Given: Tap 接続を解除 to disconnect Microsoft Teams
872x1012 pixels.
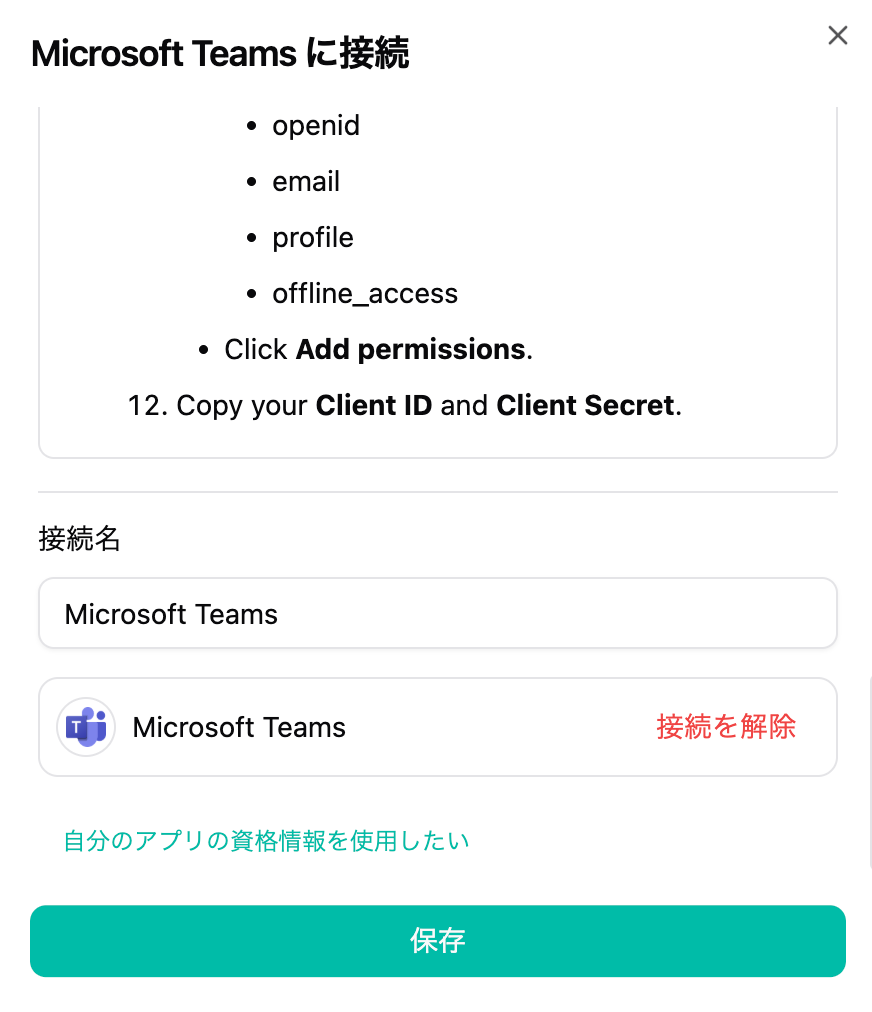Looking at the screenshot, I should click(x=726, y=727).
